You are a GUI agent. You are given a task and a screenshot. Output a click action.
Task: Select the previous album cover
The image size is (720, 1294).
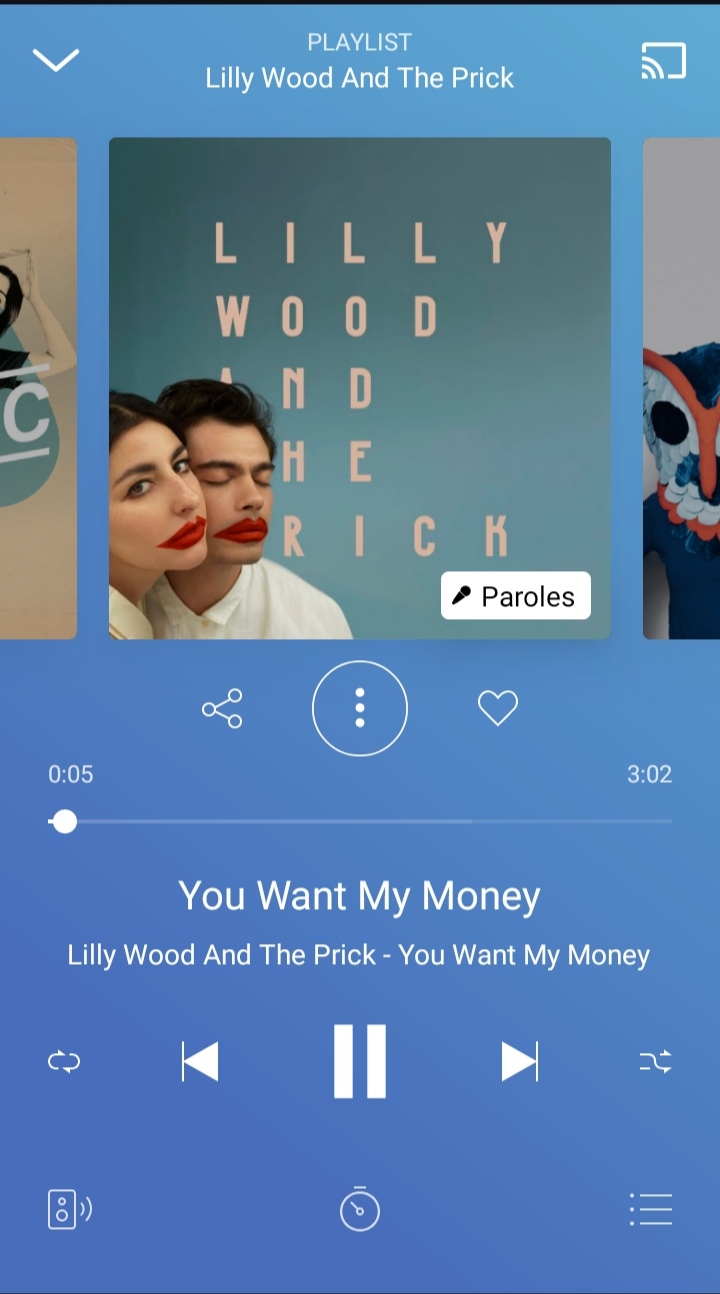(x=38, y=388)
